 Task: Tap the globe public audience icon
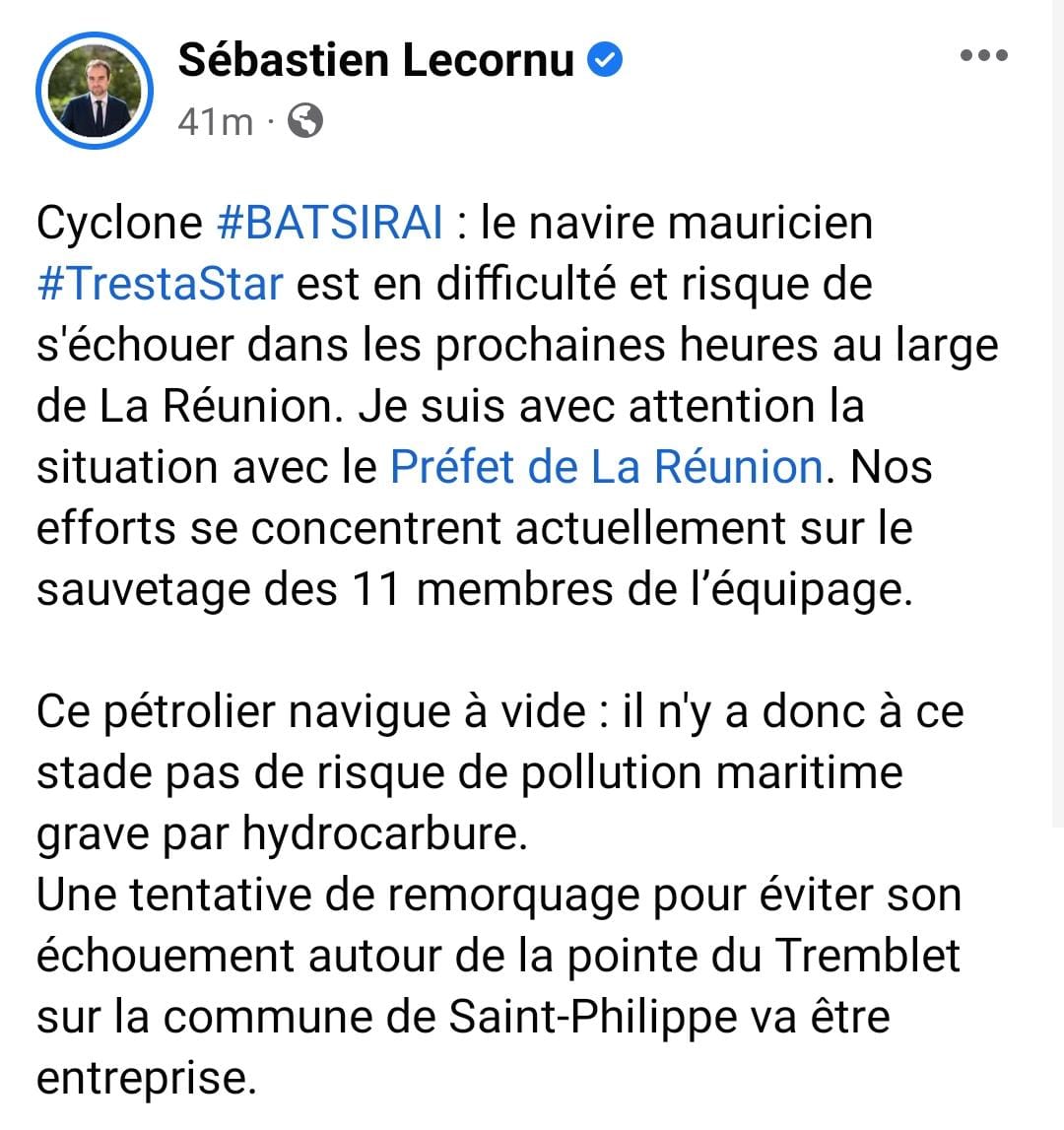pos(304,122)
